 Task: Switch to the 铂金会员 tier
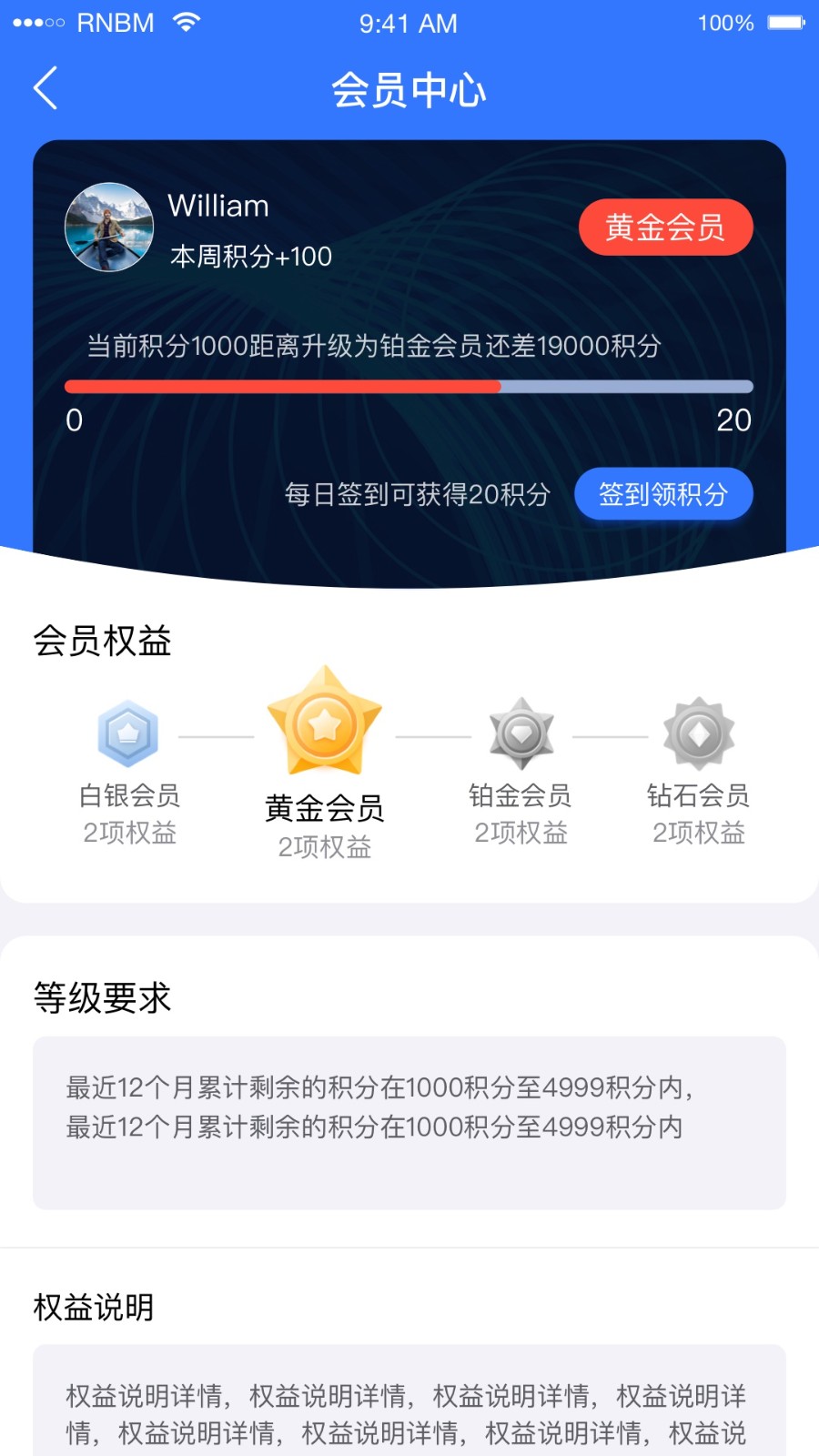coord(521,734)
